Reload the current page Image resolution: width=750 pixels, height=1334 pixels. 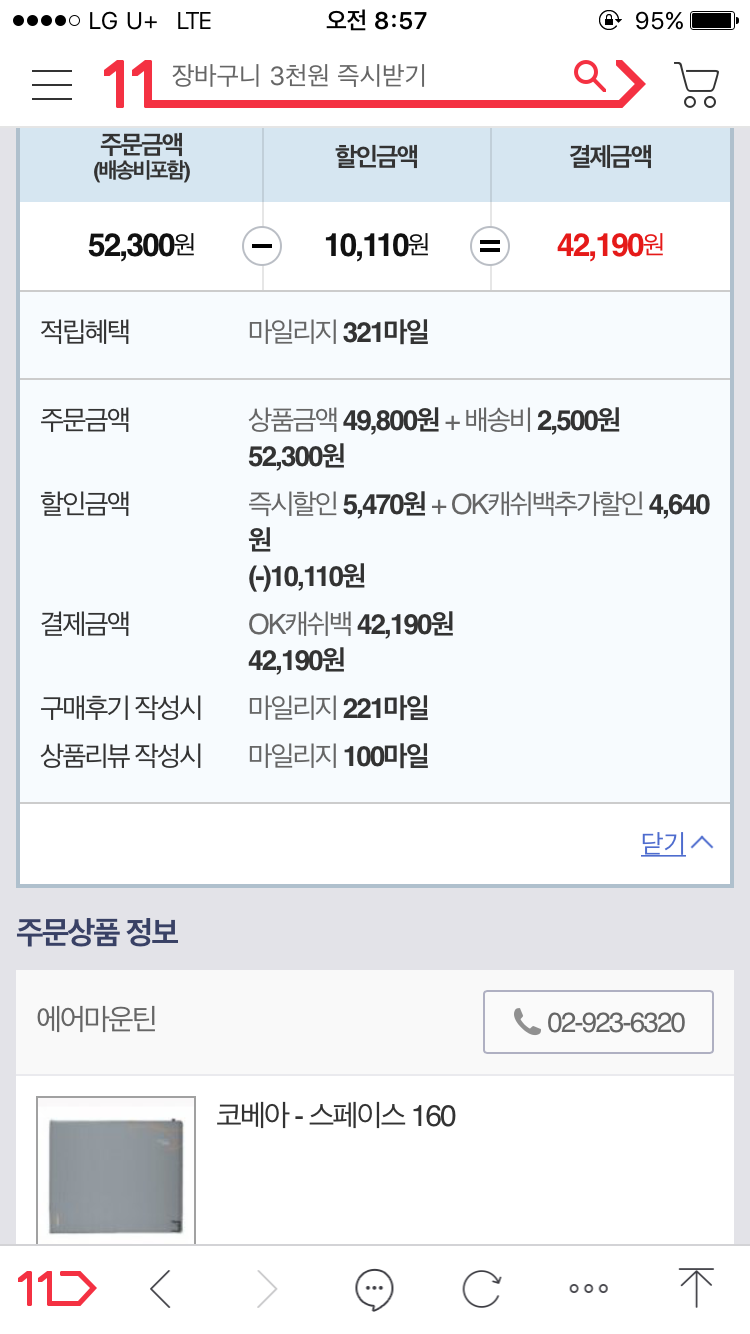[481, 1289]
